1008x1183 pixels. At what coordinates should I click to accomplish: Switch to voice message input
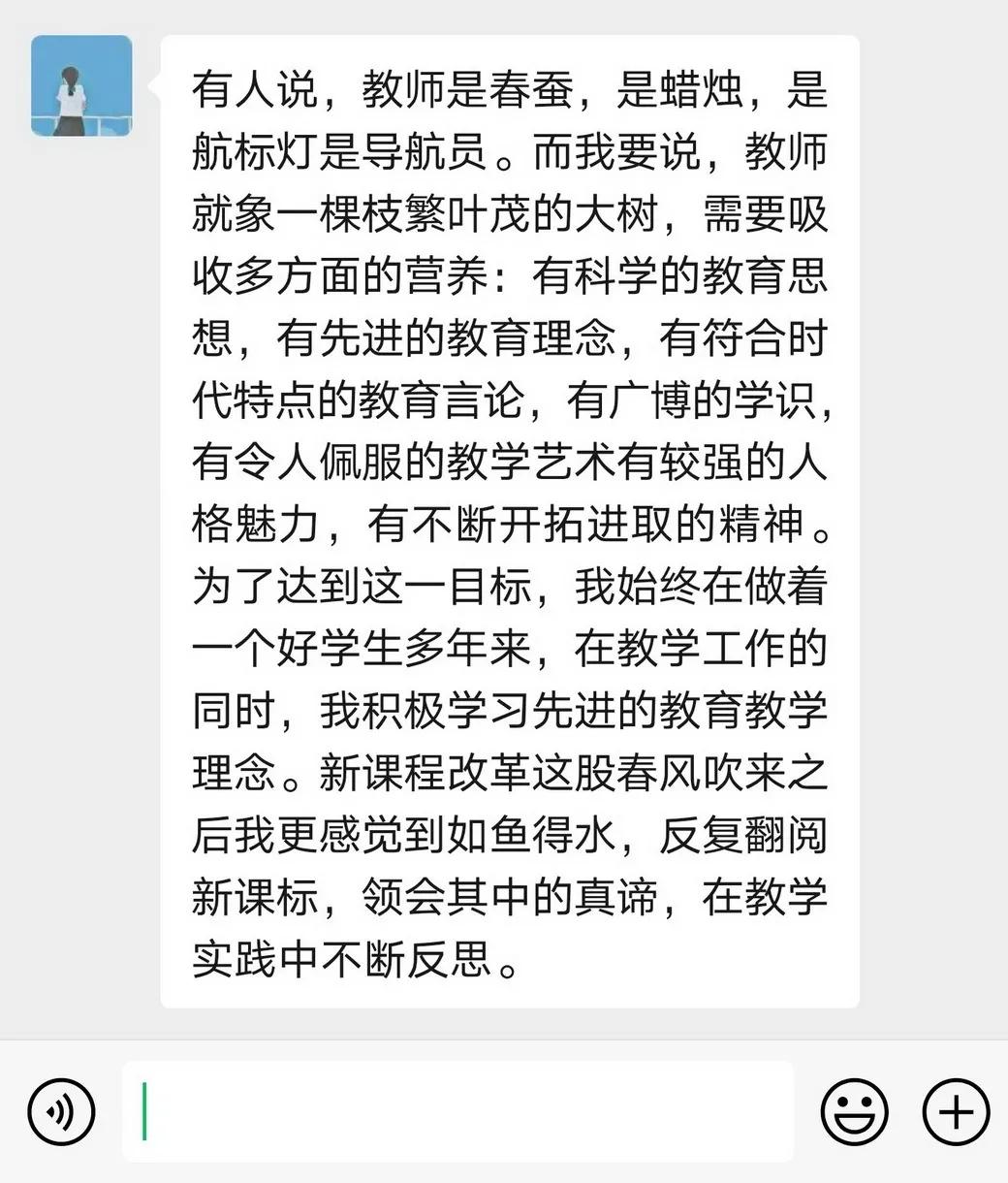pos(61,1111)
